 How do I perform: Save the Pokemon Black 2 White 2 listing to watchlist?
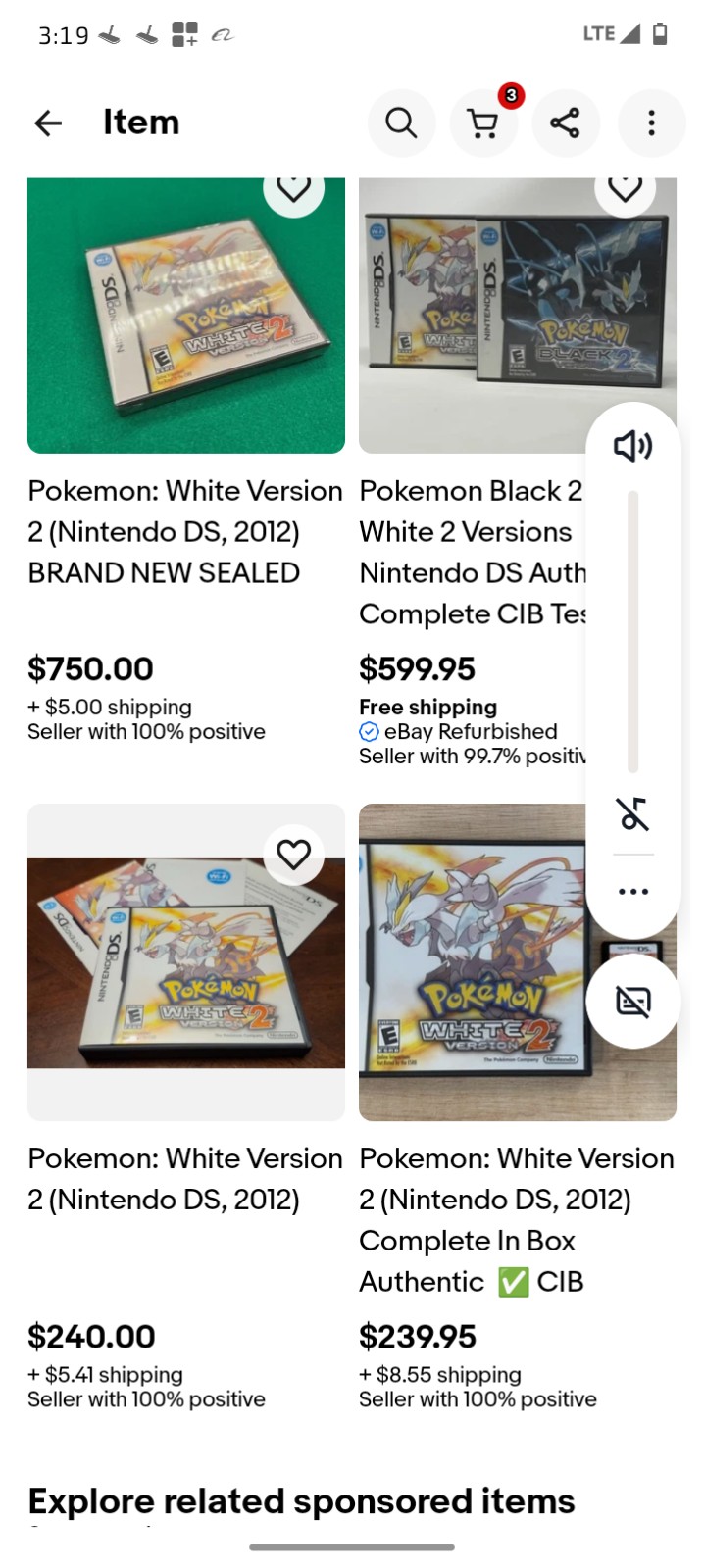(625, 188)
